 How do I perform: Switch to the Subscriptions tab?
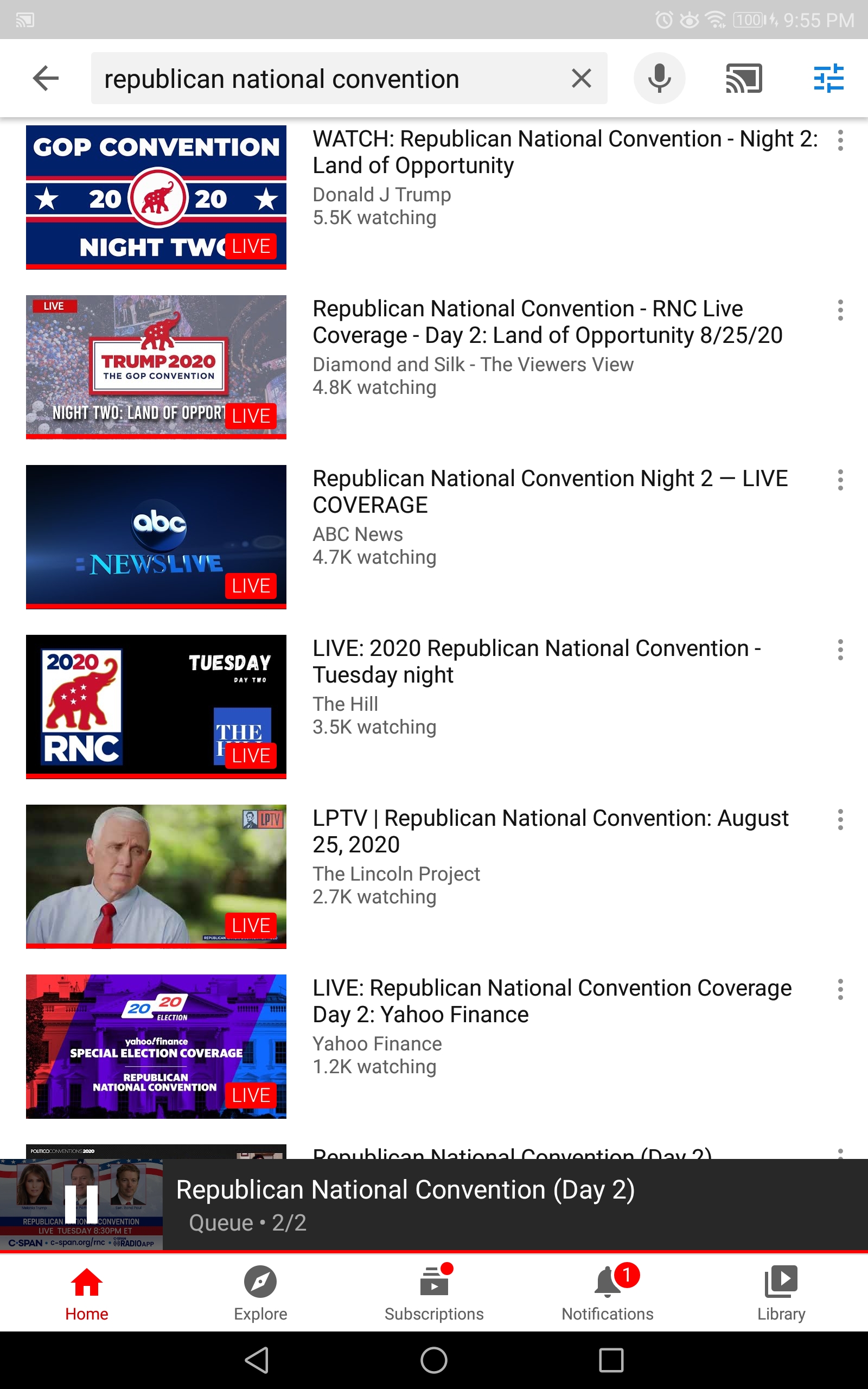coord(434,1293)
